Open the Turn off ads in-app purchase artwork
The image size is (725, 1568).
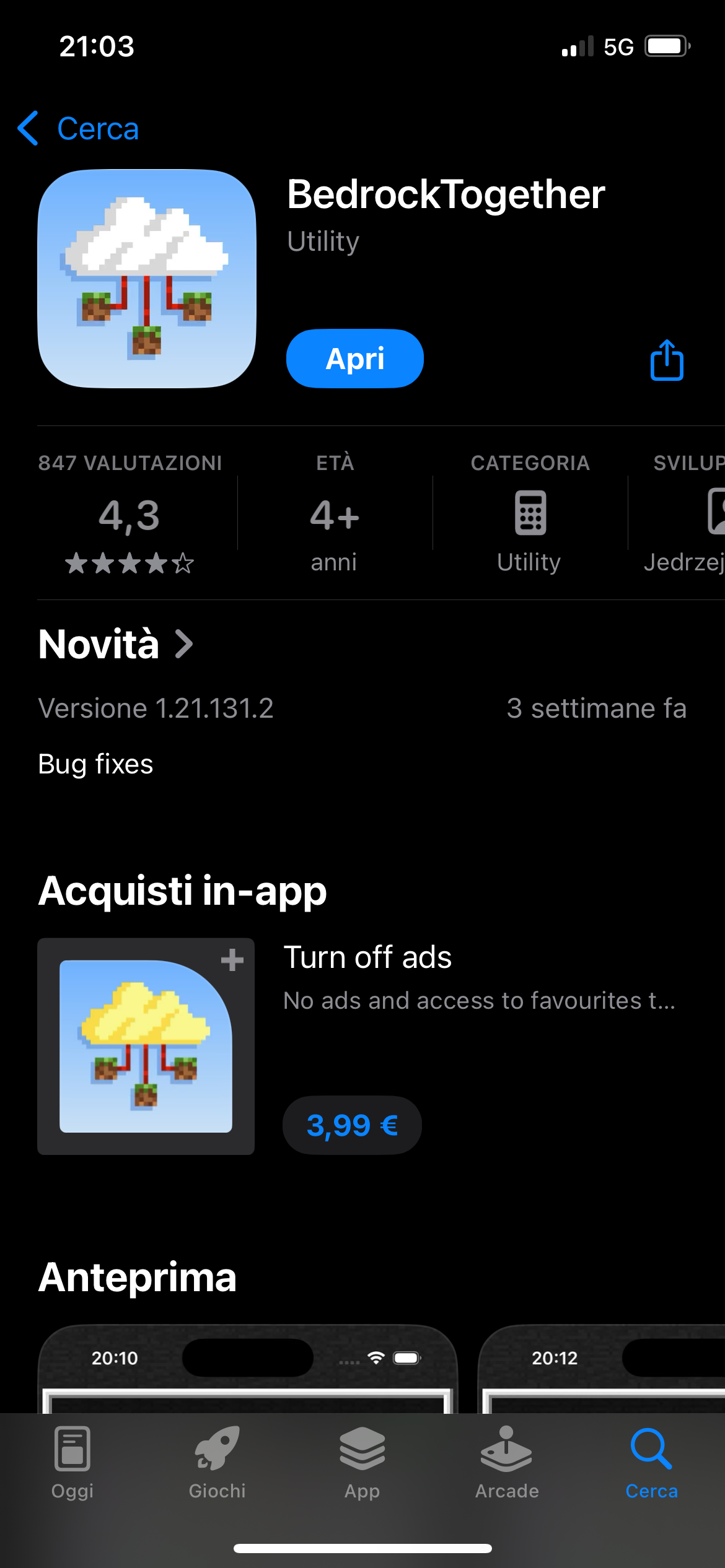click(146, 1046)
